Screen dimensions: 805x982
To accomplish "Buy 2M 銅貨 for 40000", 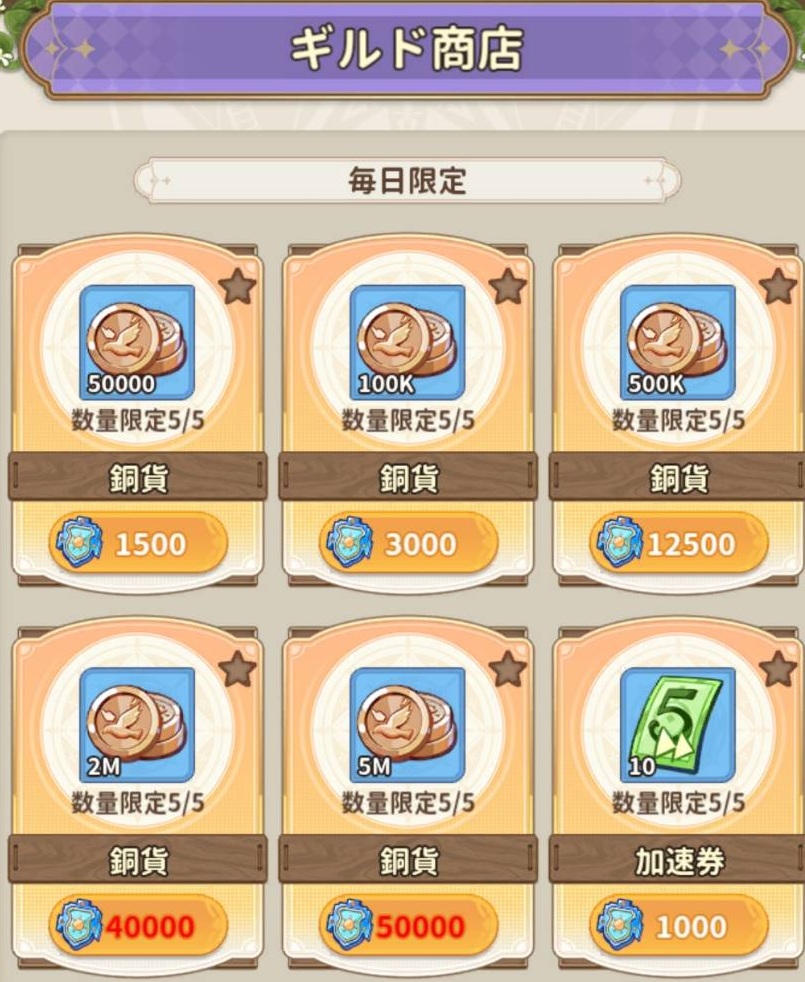I will pos(138,926).
